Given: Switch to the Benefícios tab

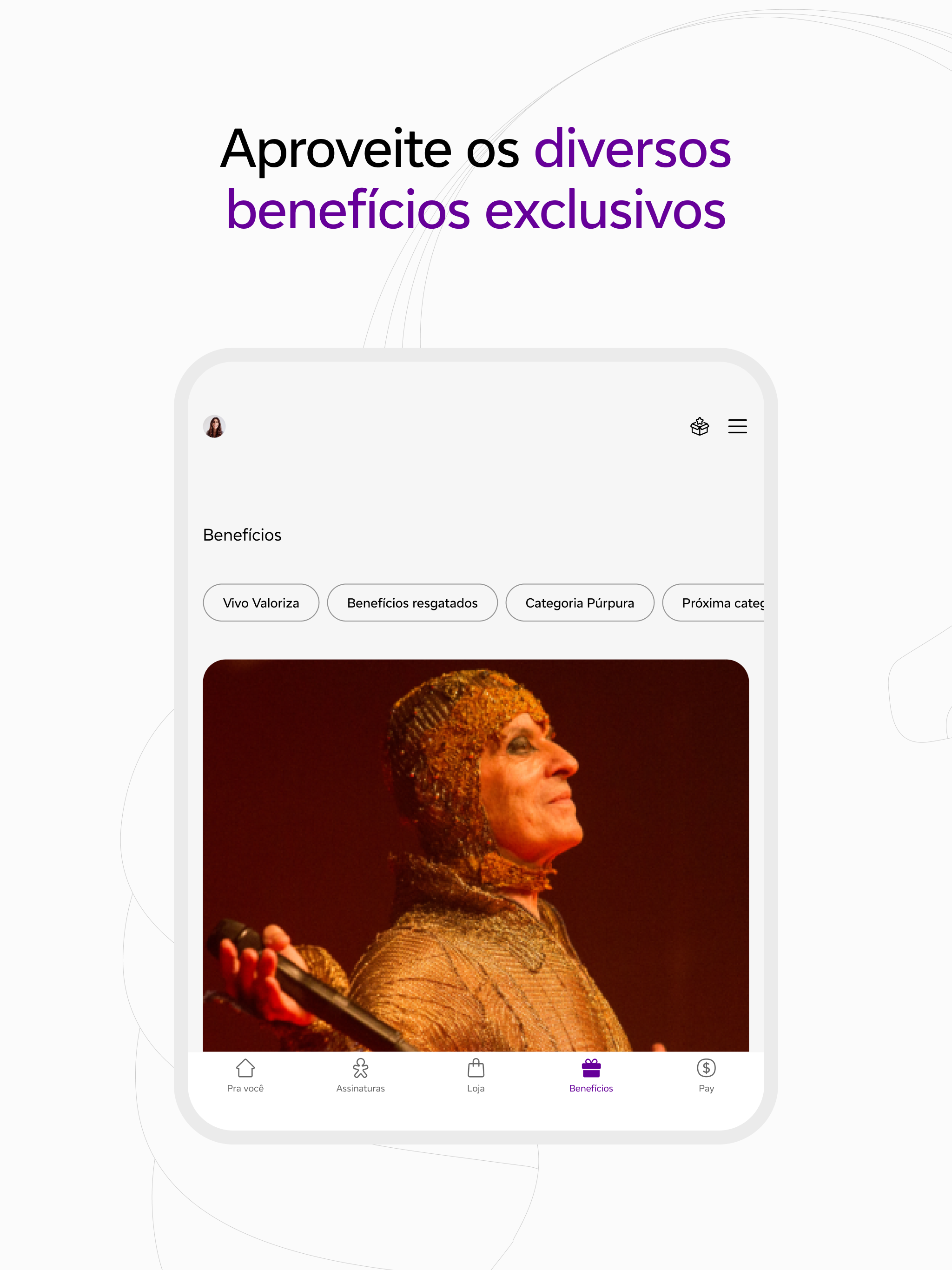Looking at the screenshot, I should (x=590, y=1074).
